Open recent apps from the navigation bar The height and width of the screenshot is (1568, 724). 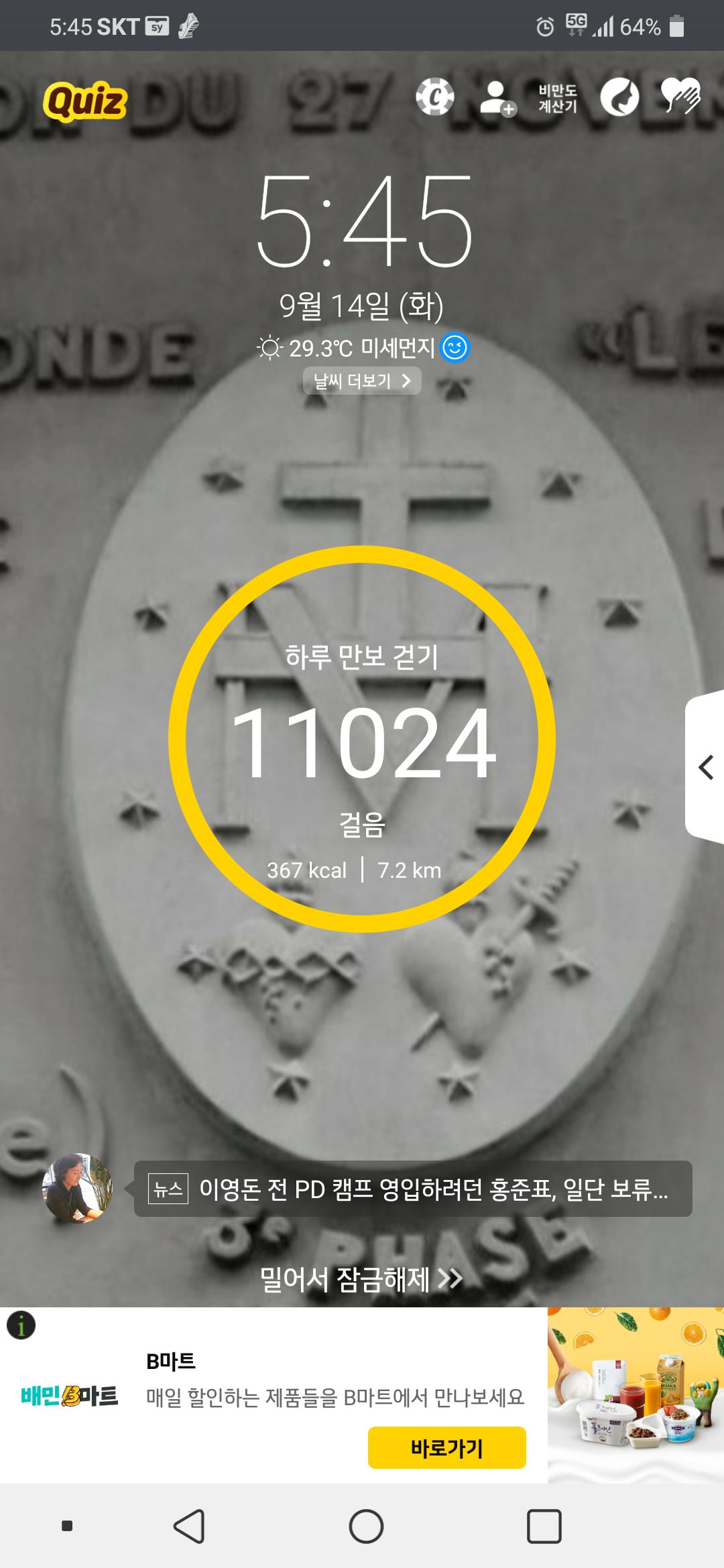pyautogui.click(x=544, y=1526)
